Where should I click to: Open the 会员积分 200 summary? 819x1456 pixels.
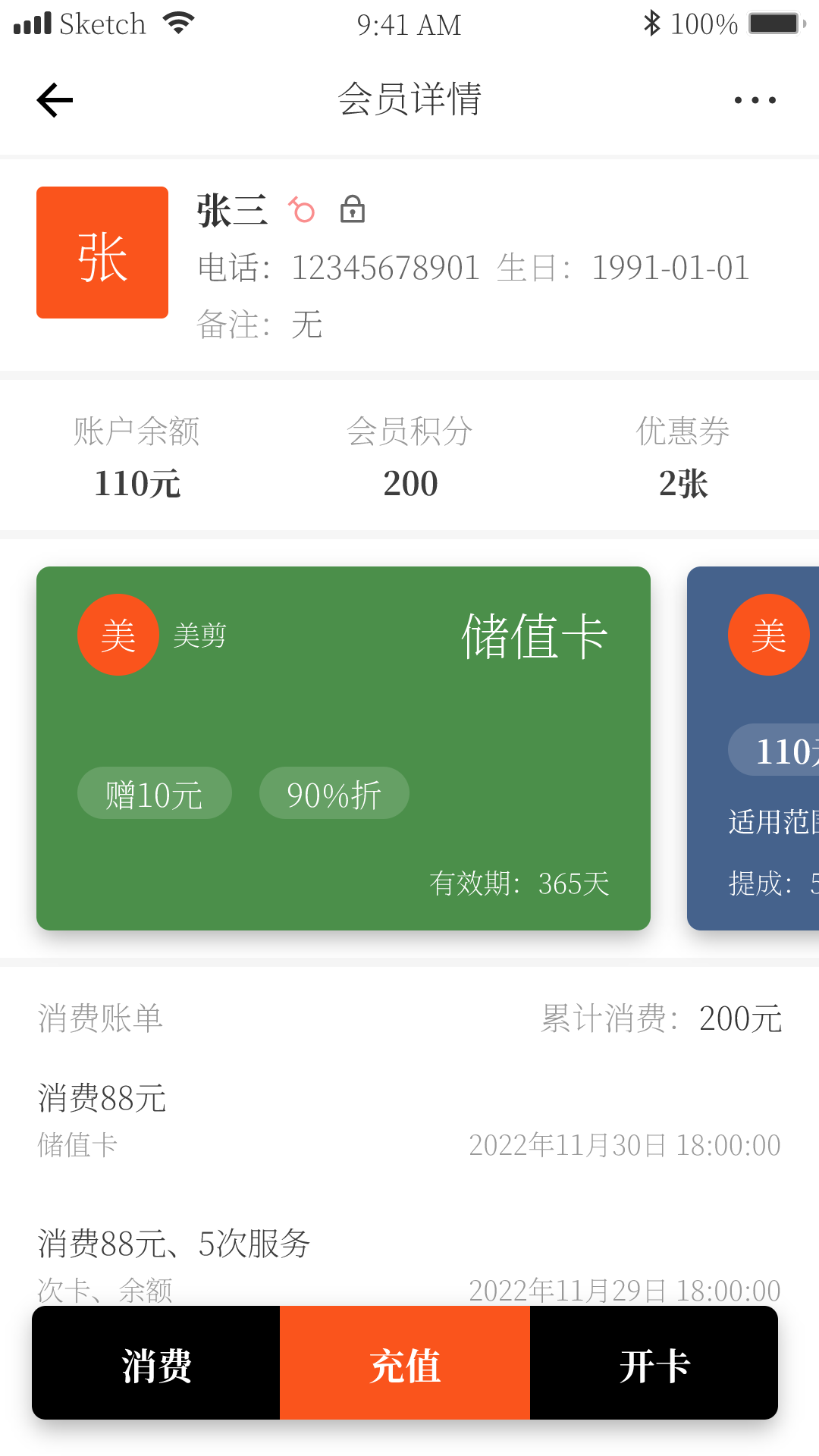[409, 455]
